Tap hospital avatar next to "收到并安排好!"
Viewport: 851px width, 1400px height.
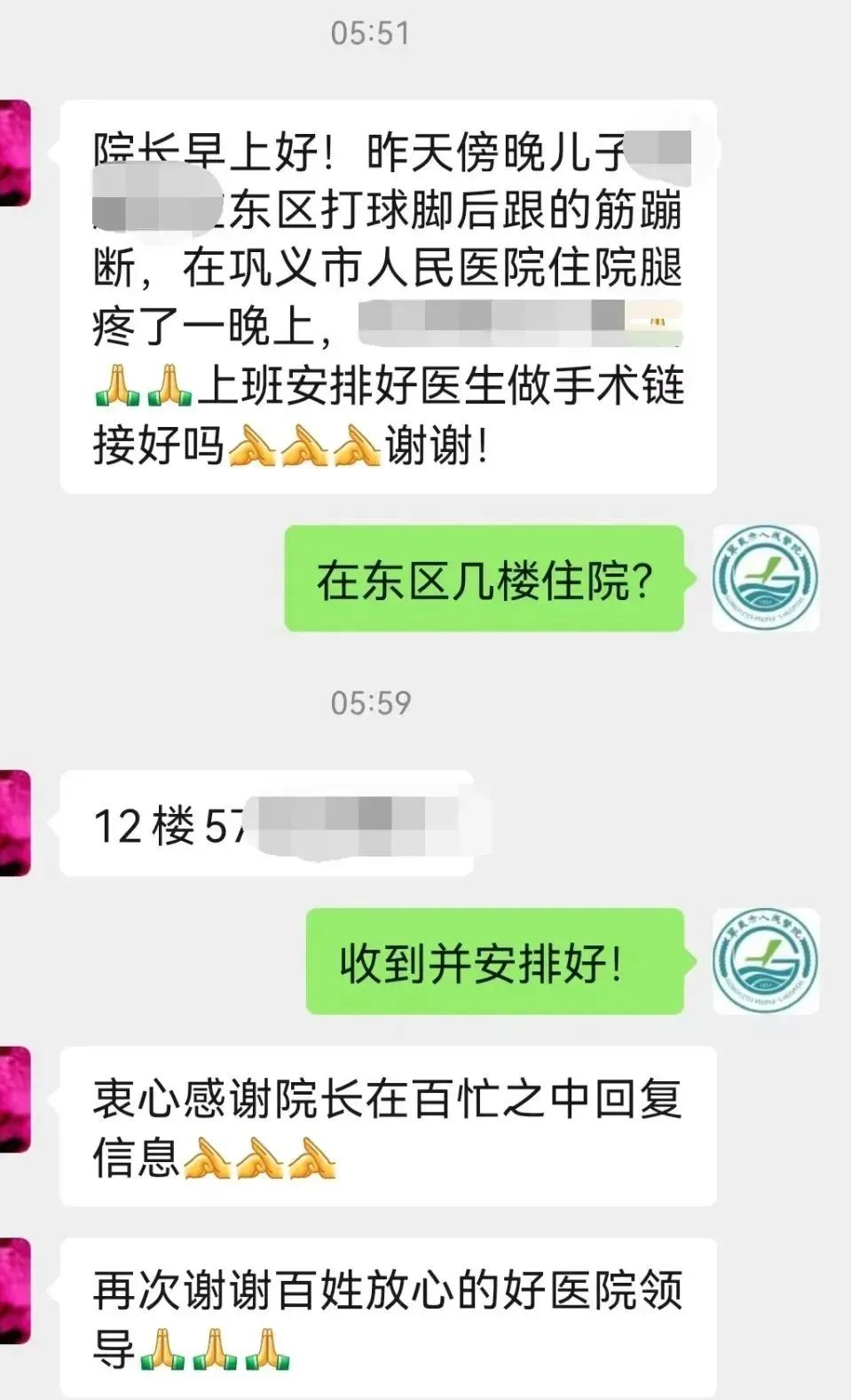pyautogui.click(x=765, y=961)
